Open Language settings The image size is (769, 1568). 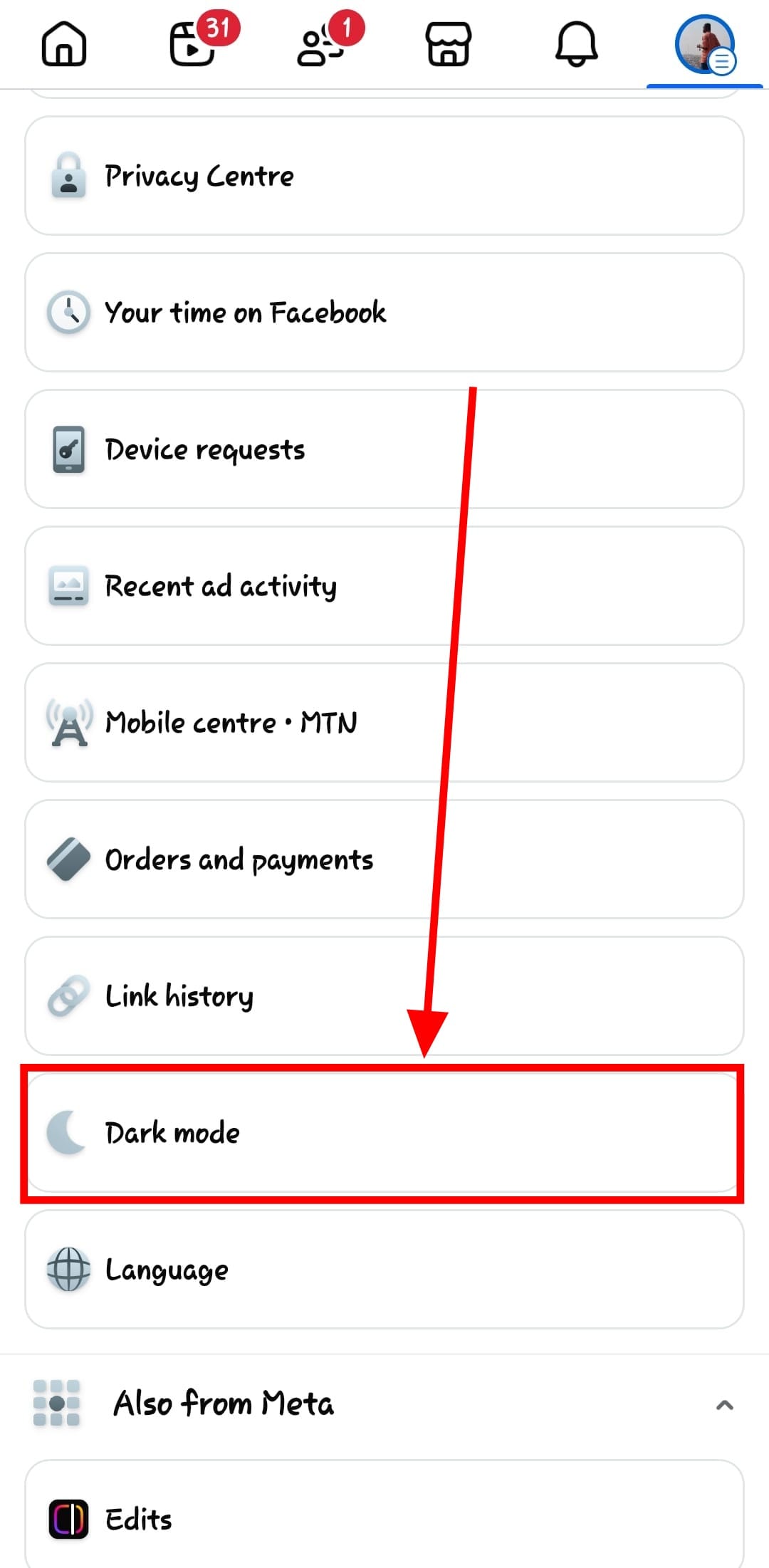click(x=384, y=1270)
